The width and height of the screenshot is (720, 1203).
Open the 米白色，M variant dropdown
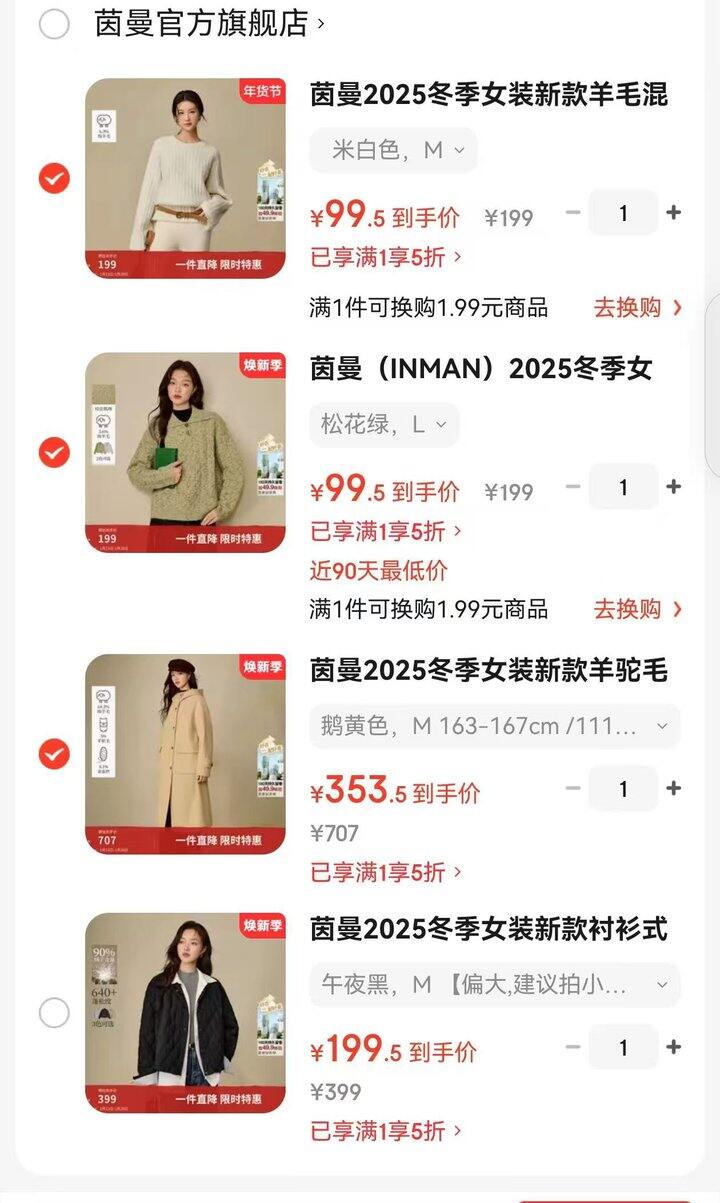click(393, 149)
